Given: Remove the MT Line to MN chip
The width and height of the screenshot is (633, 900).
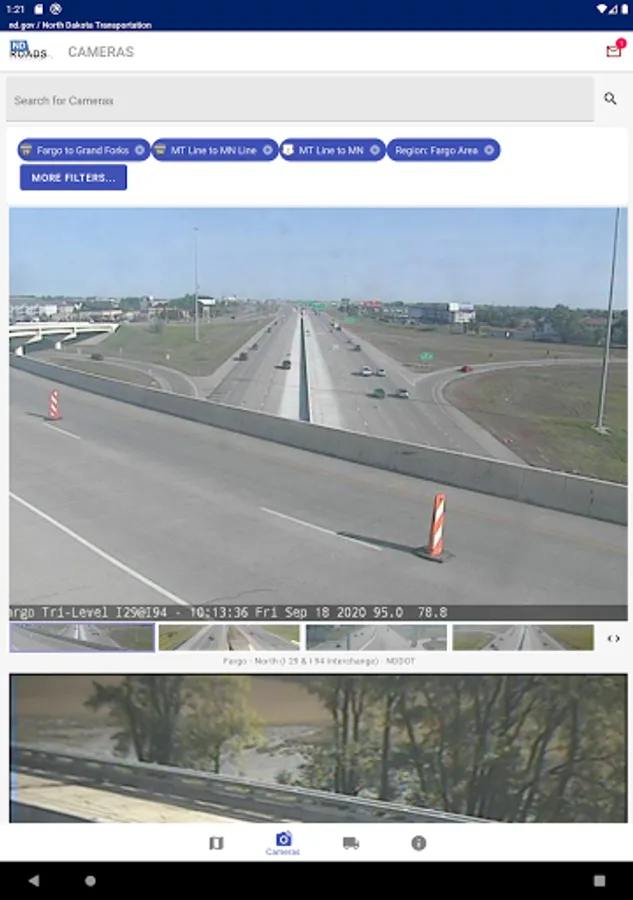Looking at the screenshot, I should pyautogui.click(x=375, y=150).
